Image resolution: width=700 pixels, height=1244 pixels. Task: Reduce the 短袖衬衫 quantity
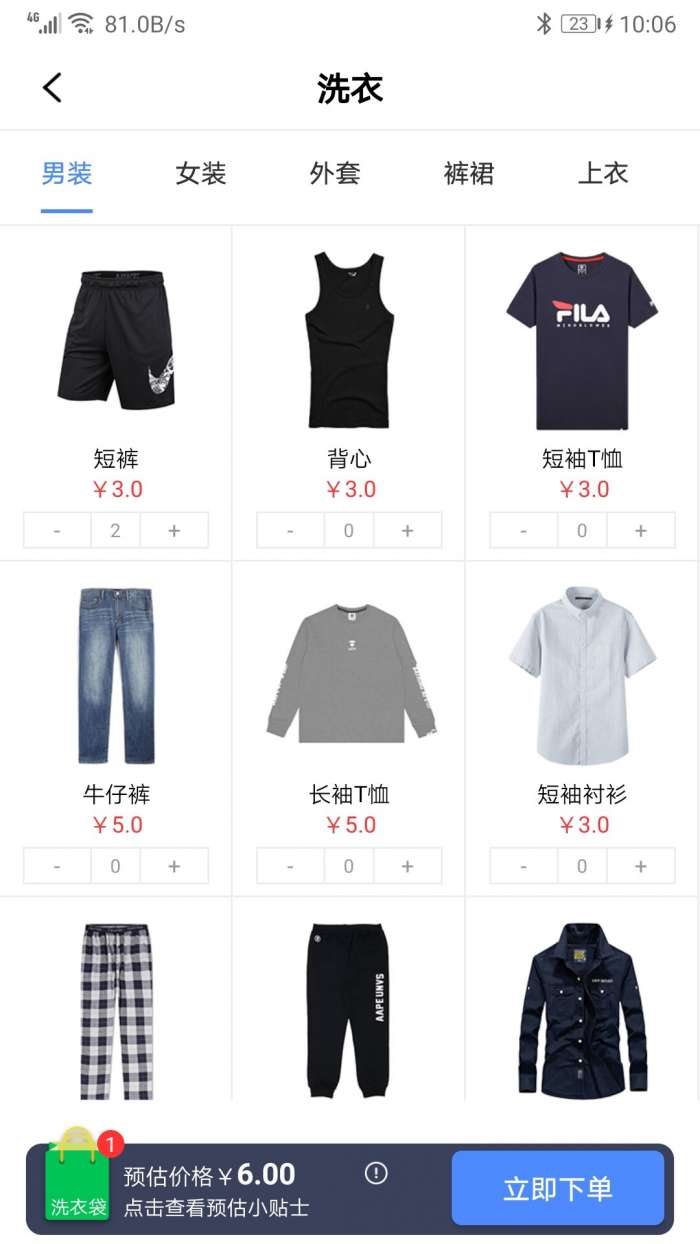[x=524, y=866]
